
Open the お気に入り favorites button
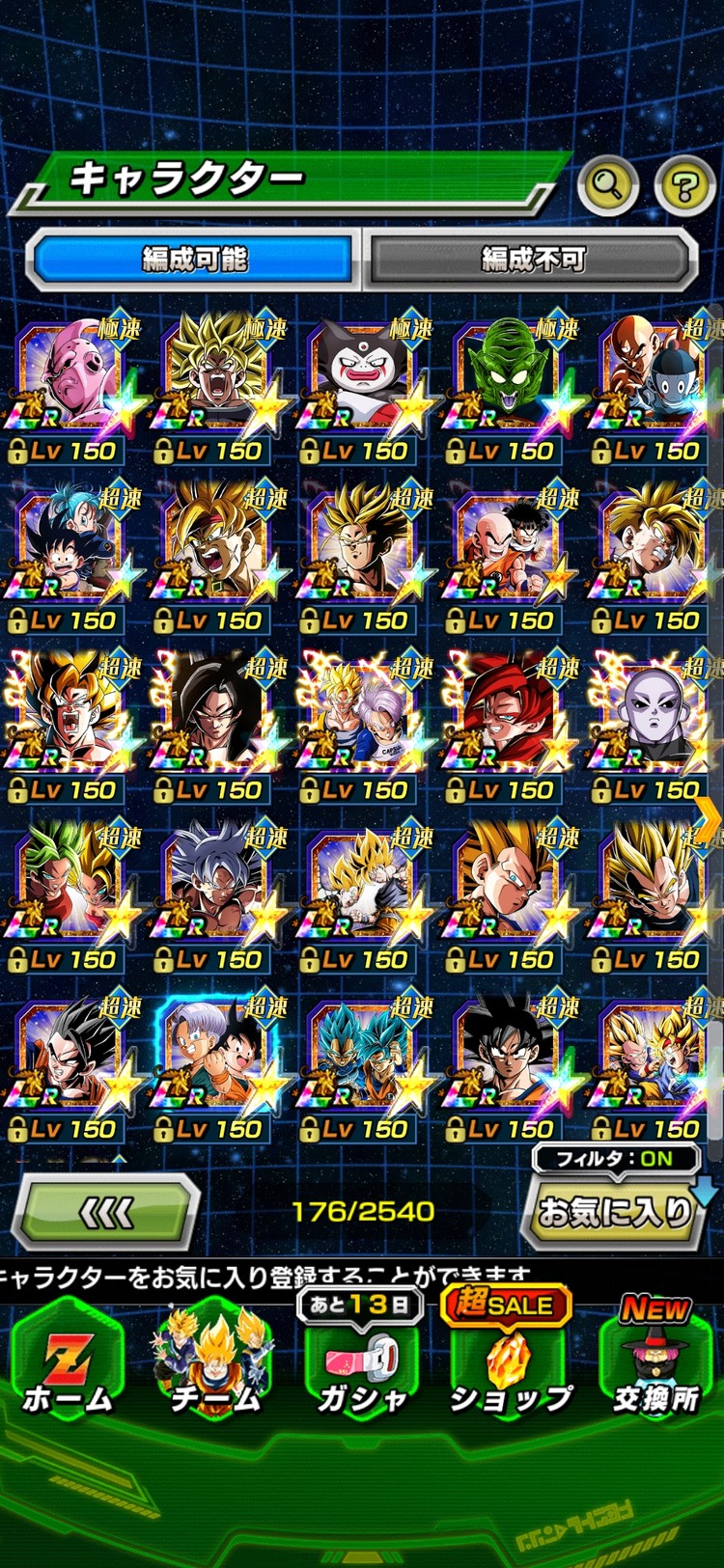point(615,1212)
